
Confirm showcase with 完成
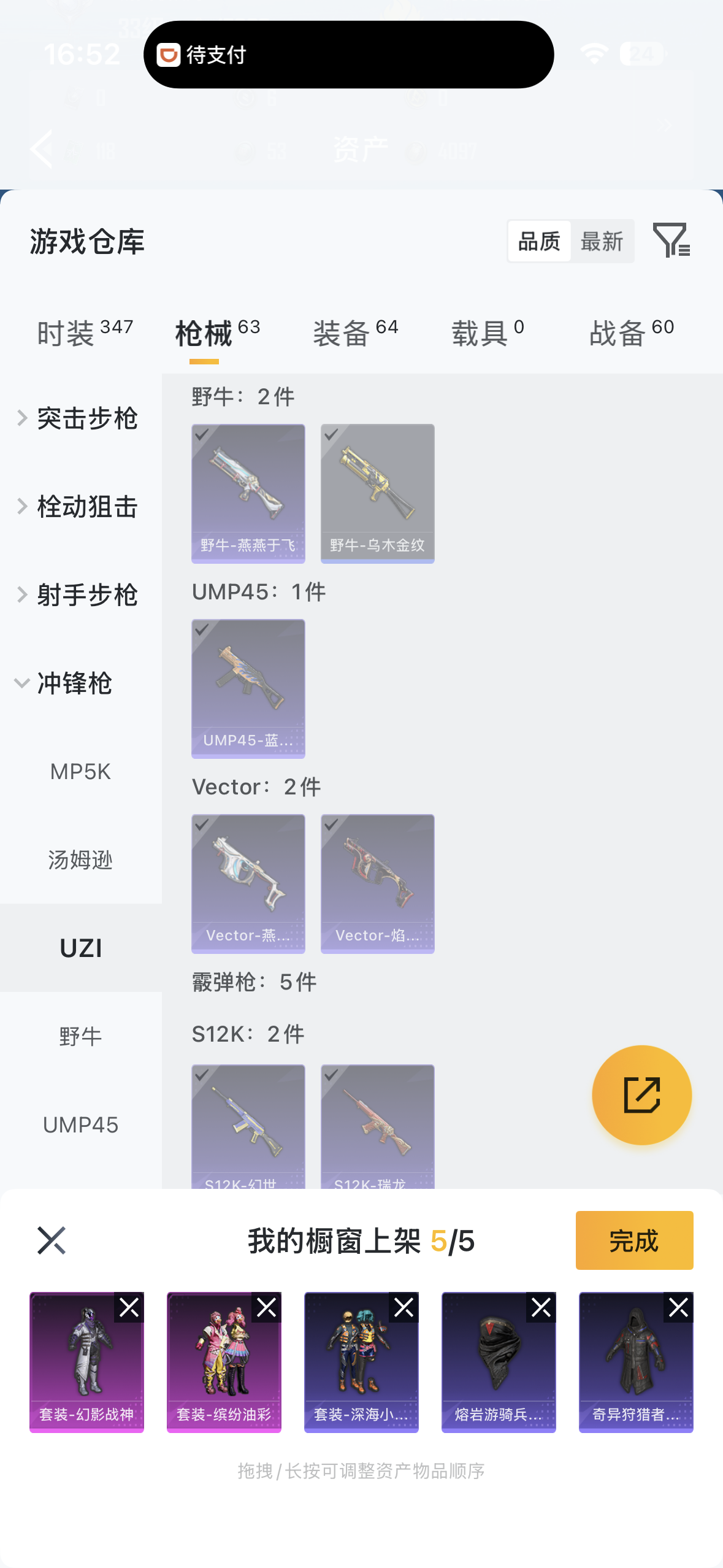[x=634, y=1240]
